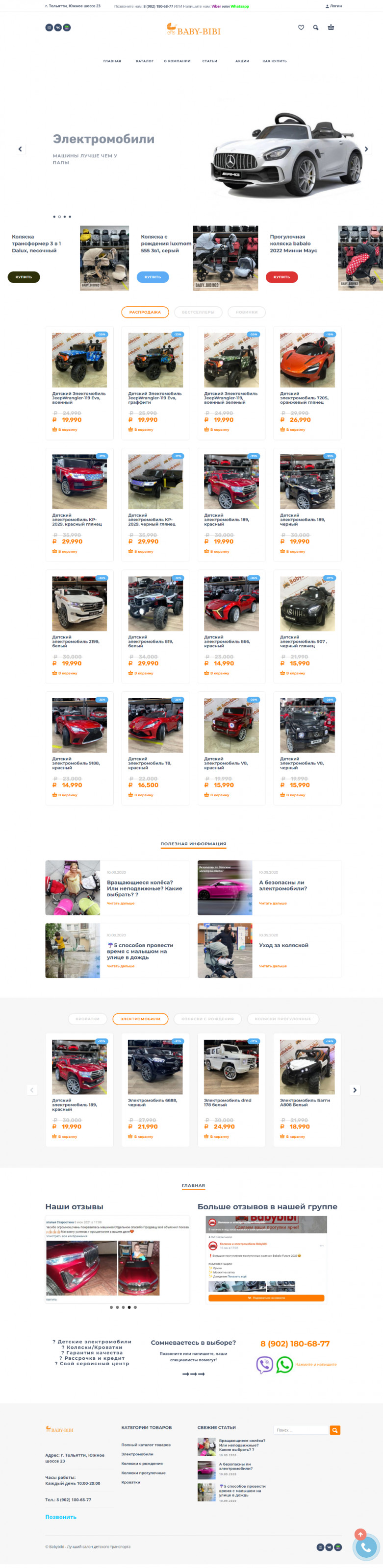Screen dimensions: 383x1568
Task: Tap the Позвонить link in footer
Action: [61, 1517]
